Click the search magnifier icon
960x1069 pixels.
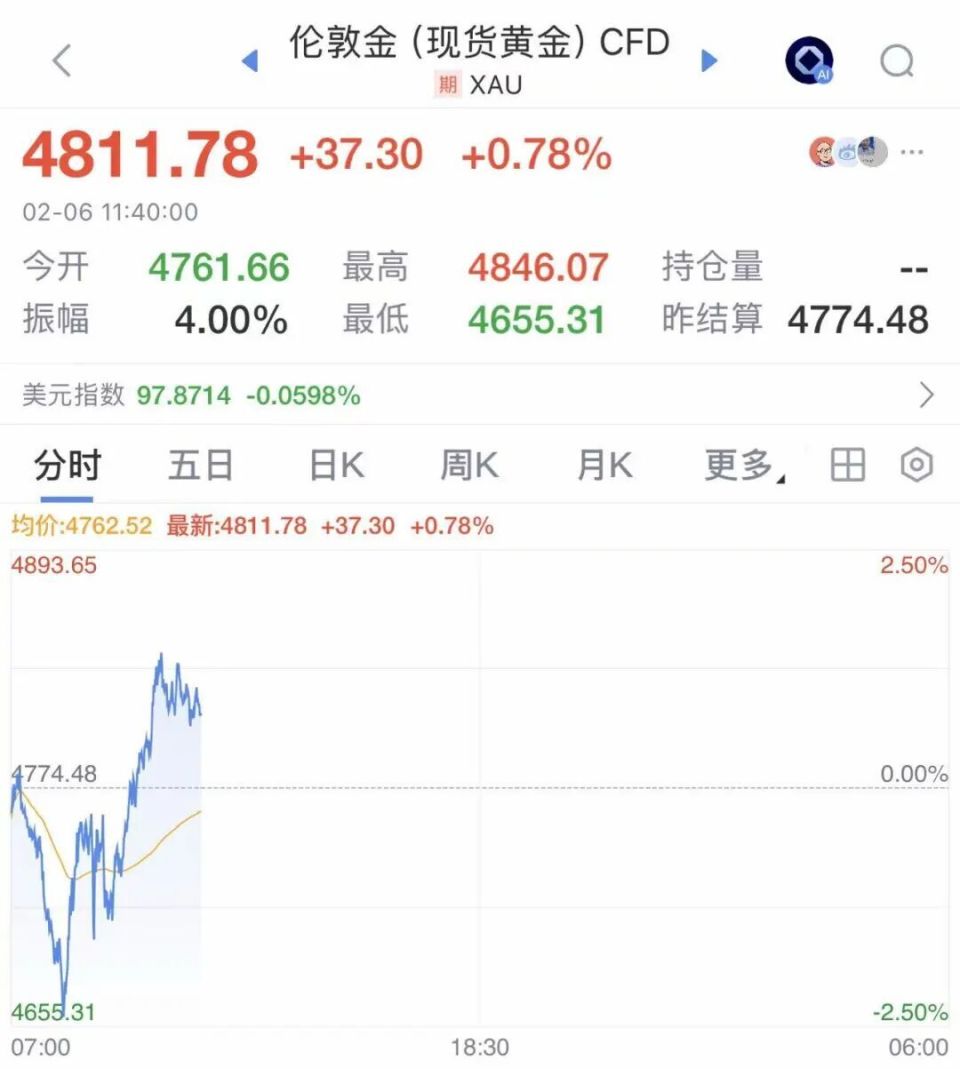coord(898,60)
